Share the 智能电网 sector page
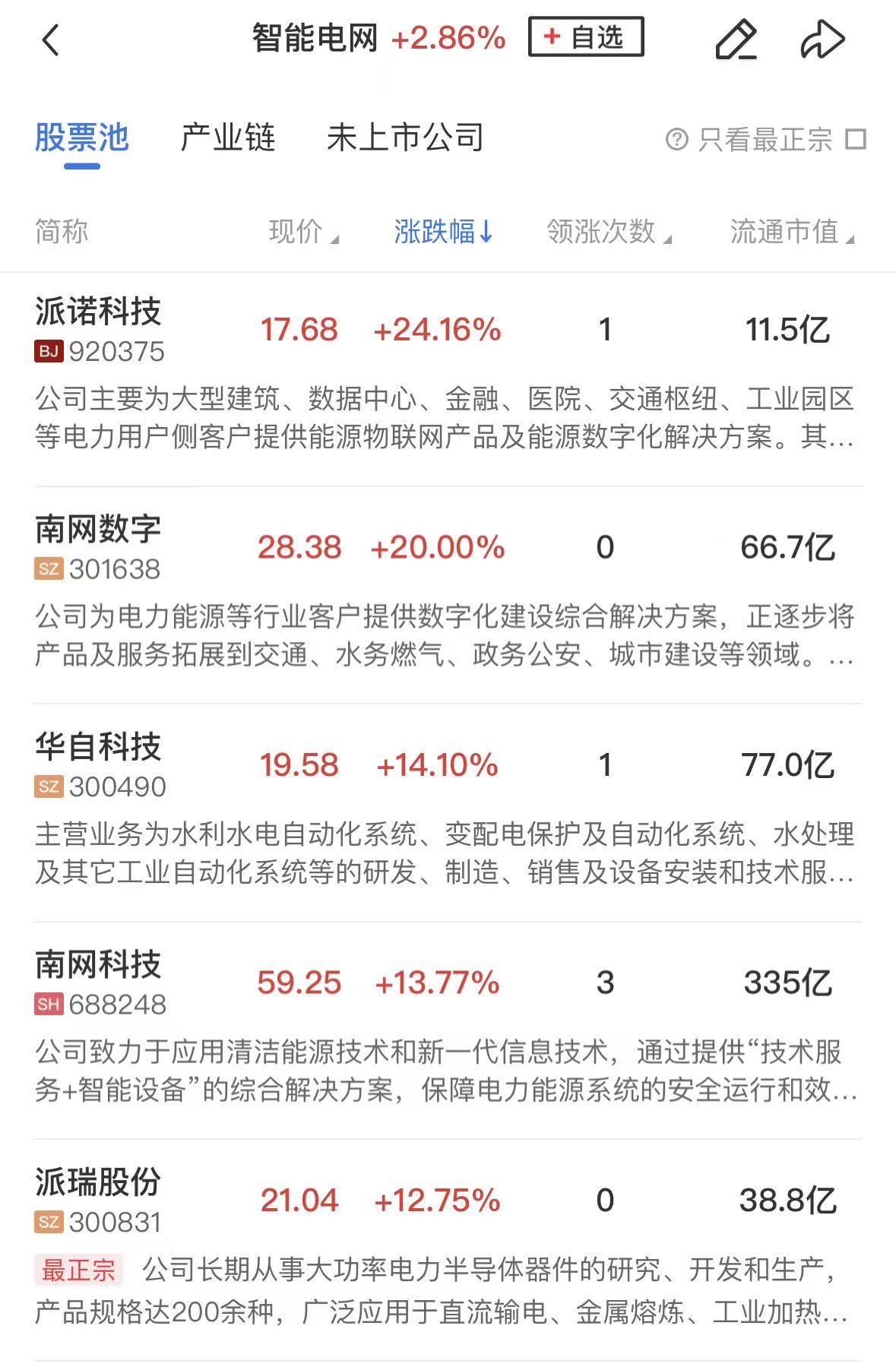 pyautogui.click(x=822, y=40)
